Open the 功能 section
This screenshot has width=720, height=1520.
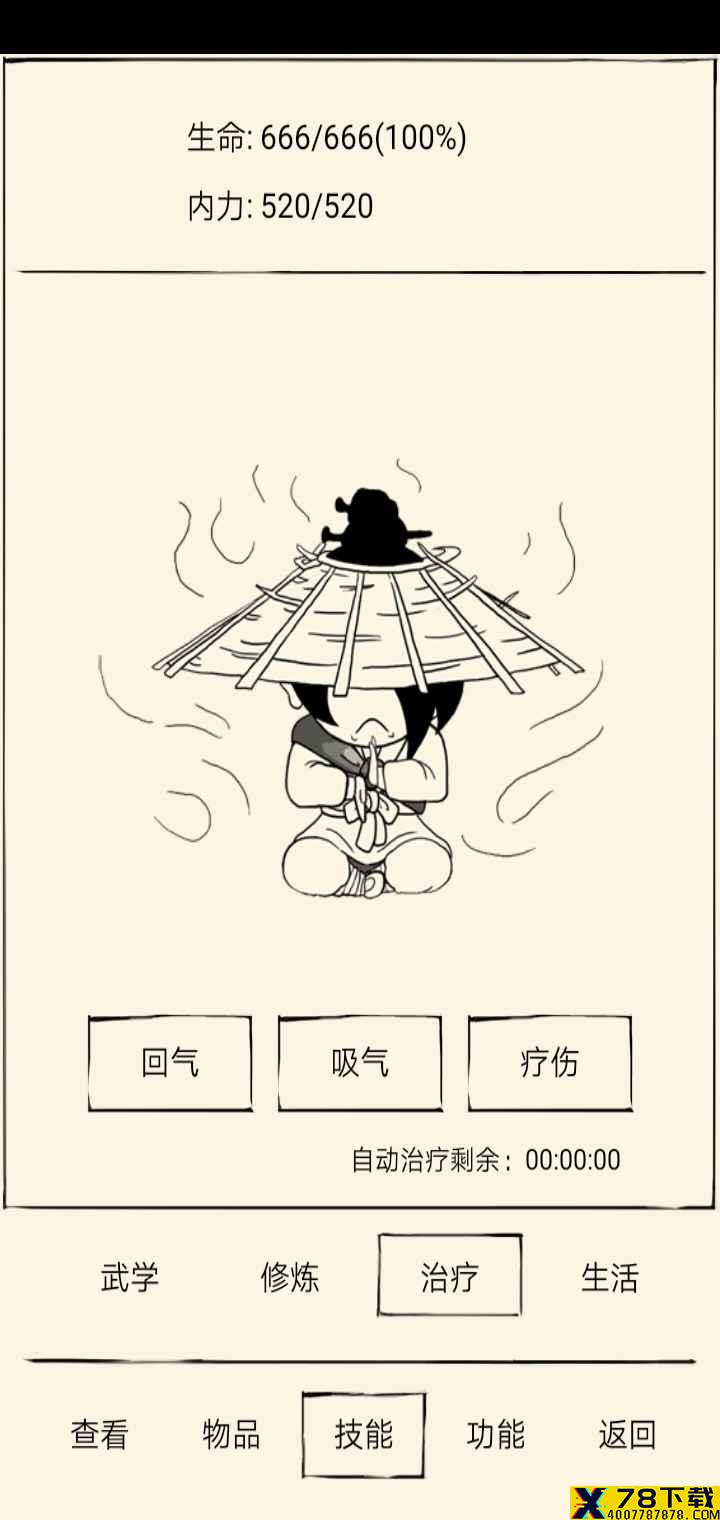pyautogui.click(x=496, y=1435)
